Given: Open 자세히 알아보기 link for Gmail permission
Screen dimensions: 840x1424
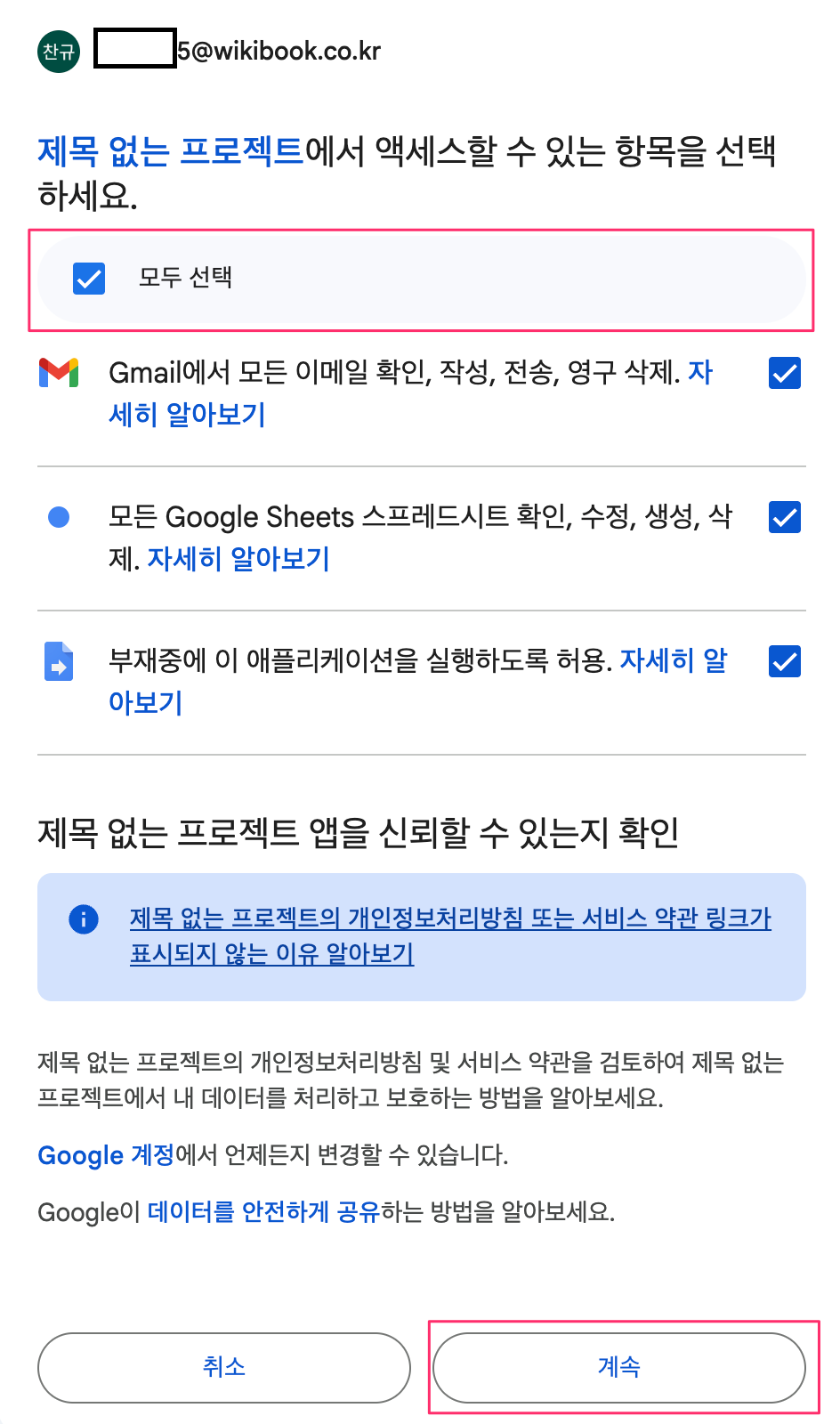Looking at the screenshot, I should pyautogui.click(x=187, y=415).
